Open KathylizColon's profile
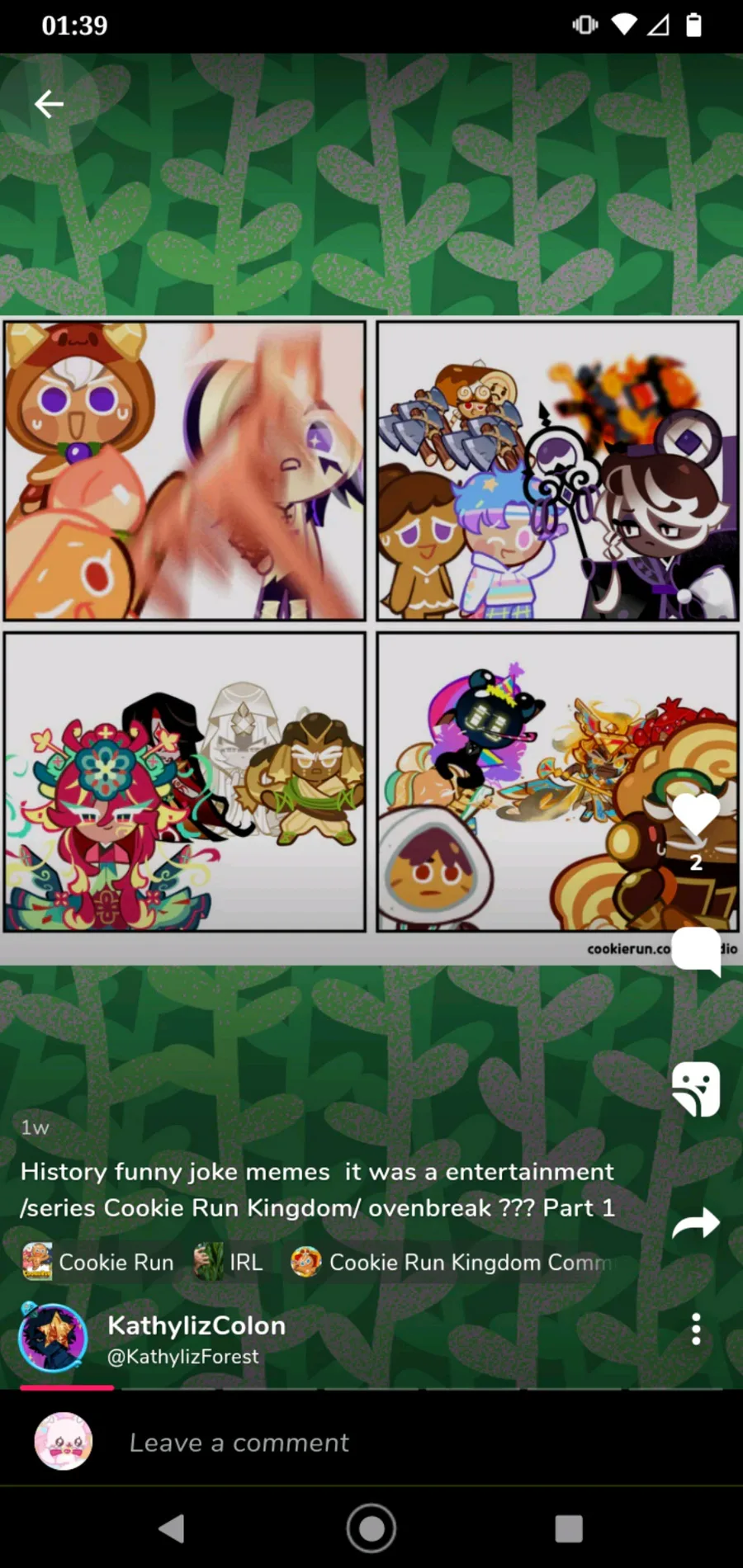Screen dimensions: 743x1568 (x=196, y=1325)
